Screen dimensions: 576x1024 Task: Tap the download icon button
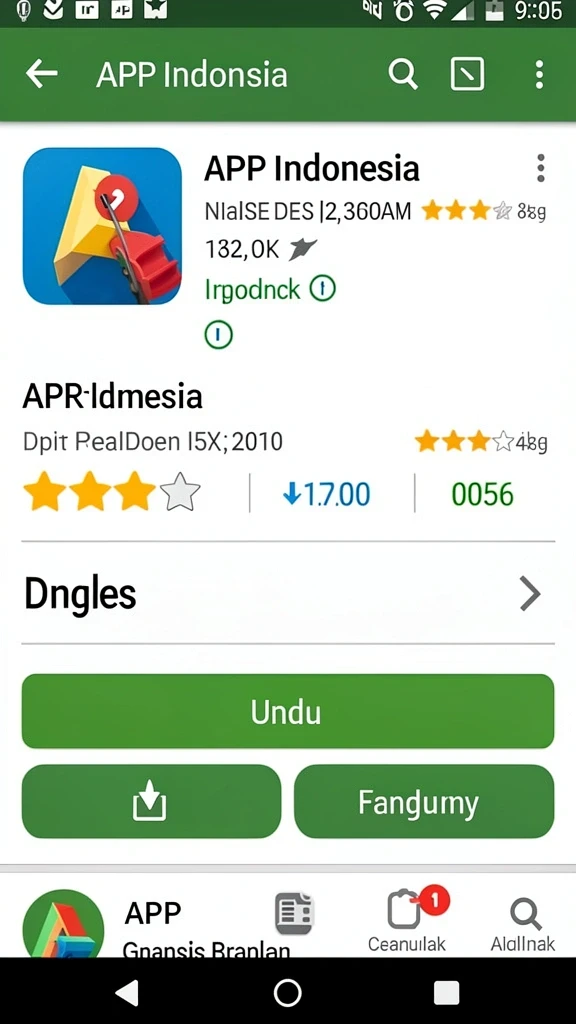(x=152, y=801)
